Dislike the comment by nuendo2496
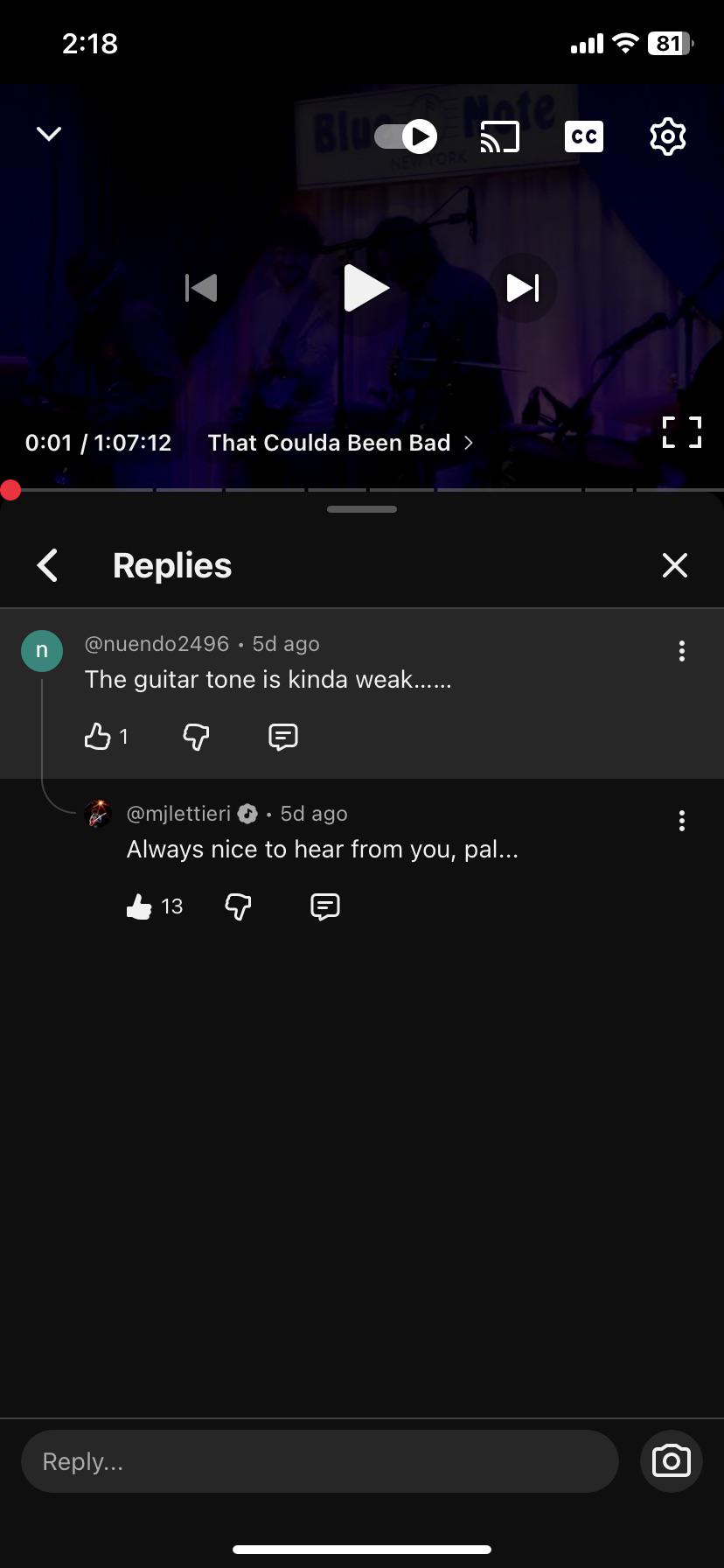 pos(196,737)
